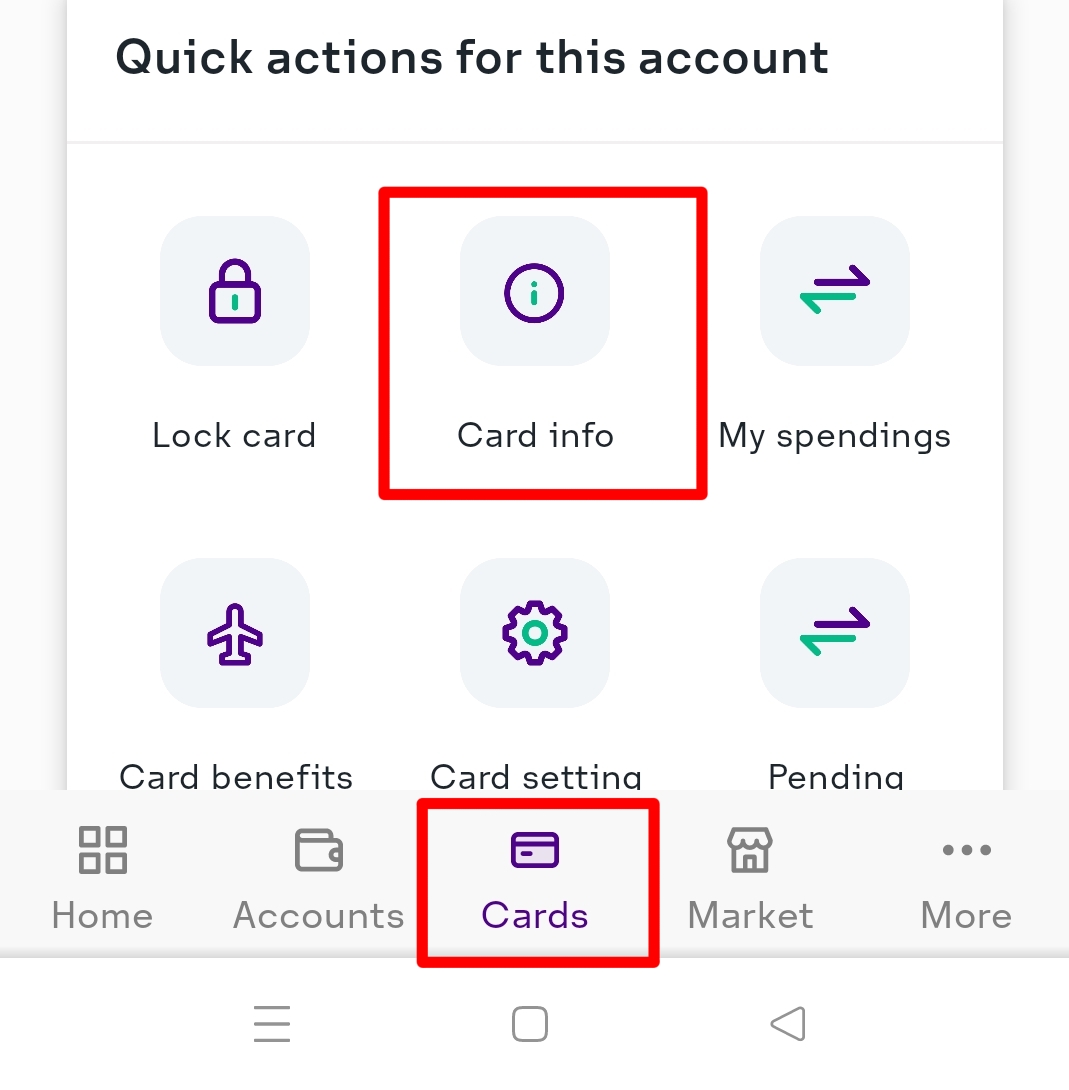
Task: Open Card benefits
Action: point(234,634)
